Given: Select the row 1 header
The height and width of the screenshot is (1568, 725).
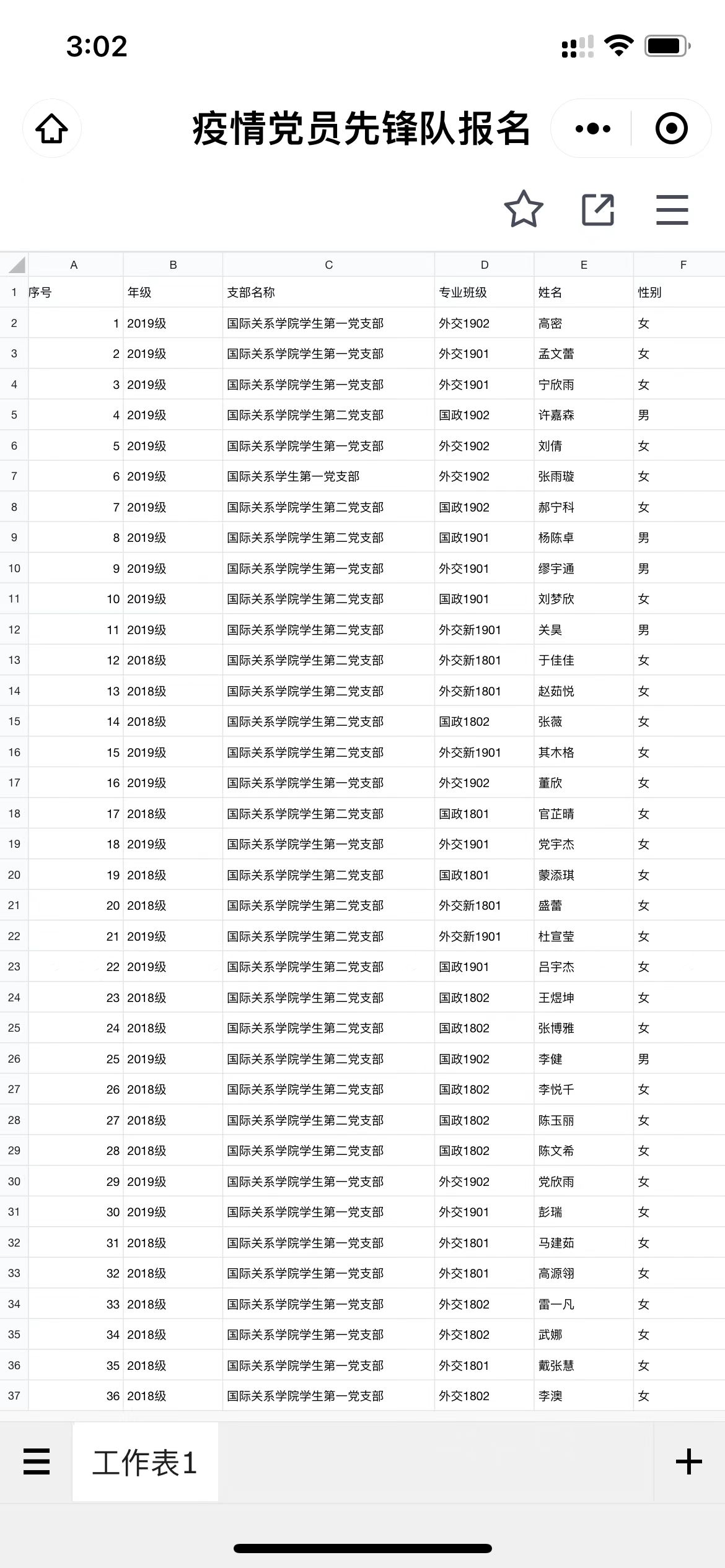Looking at the screenshot, I should point(14,292).
